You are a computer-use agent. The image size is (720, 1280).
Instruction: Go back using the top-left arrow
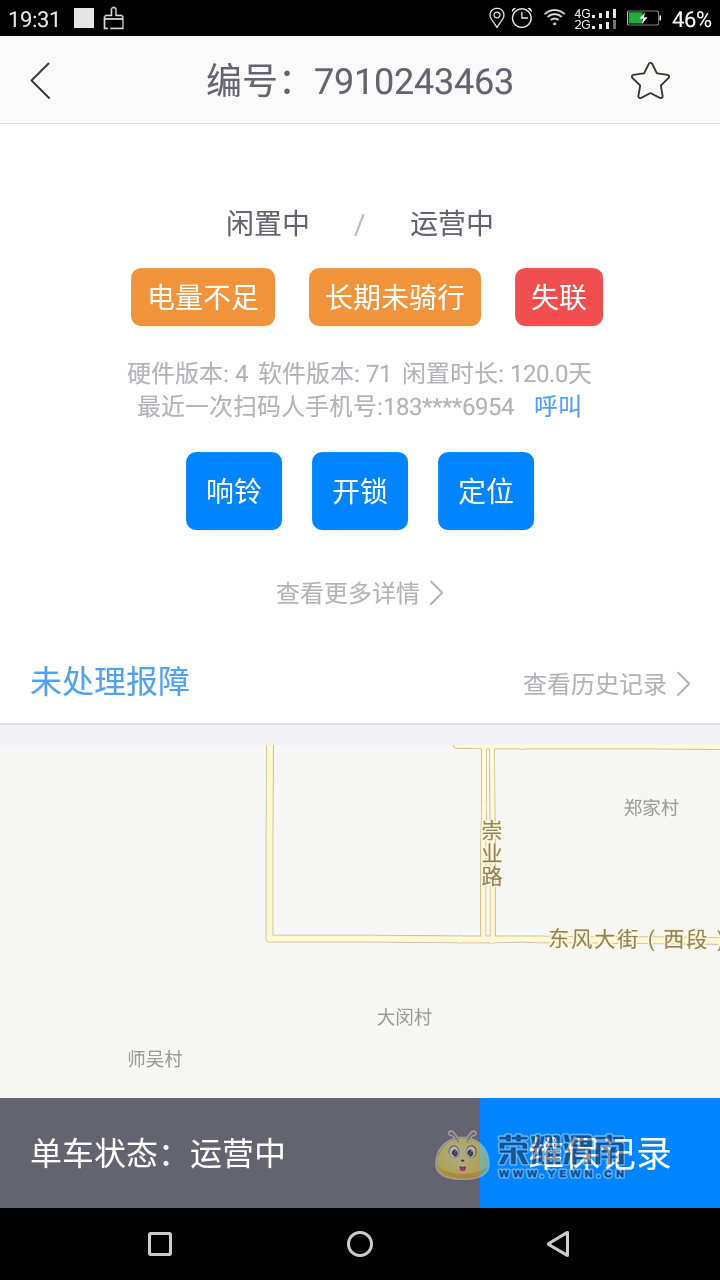point(40,81)
